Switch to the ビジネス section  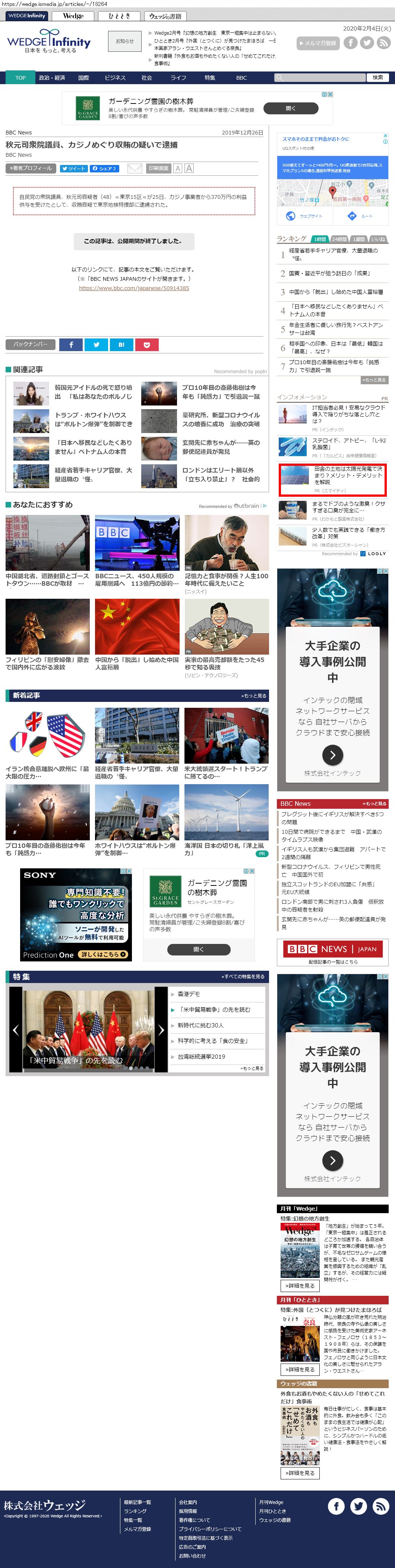coord(115,78)
